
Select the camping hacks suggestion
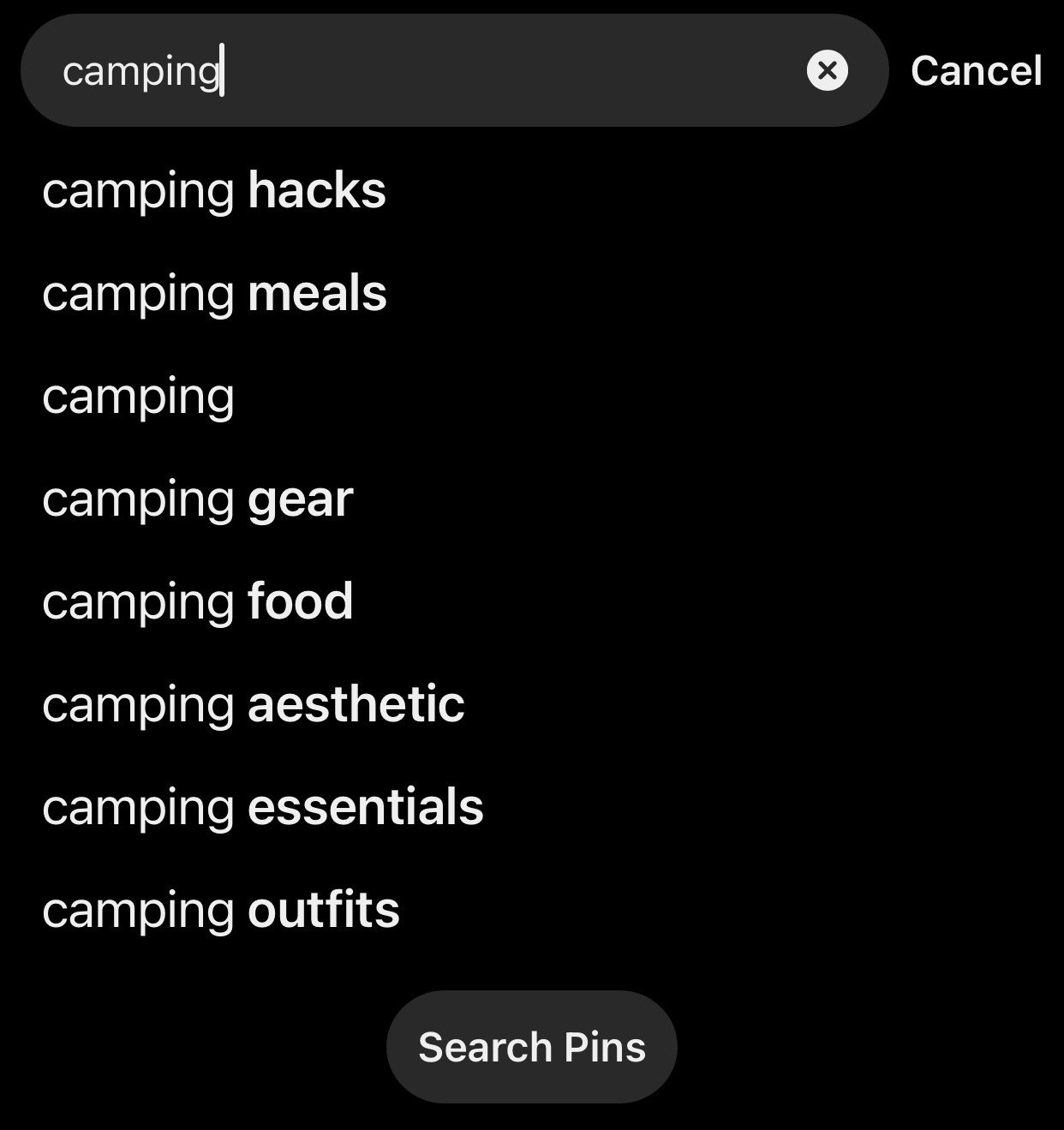point(214,190)
